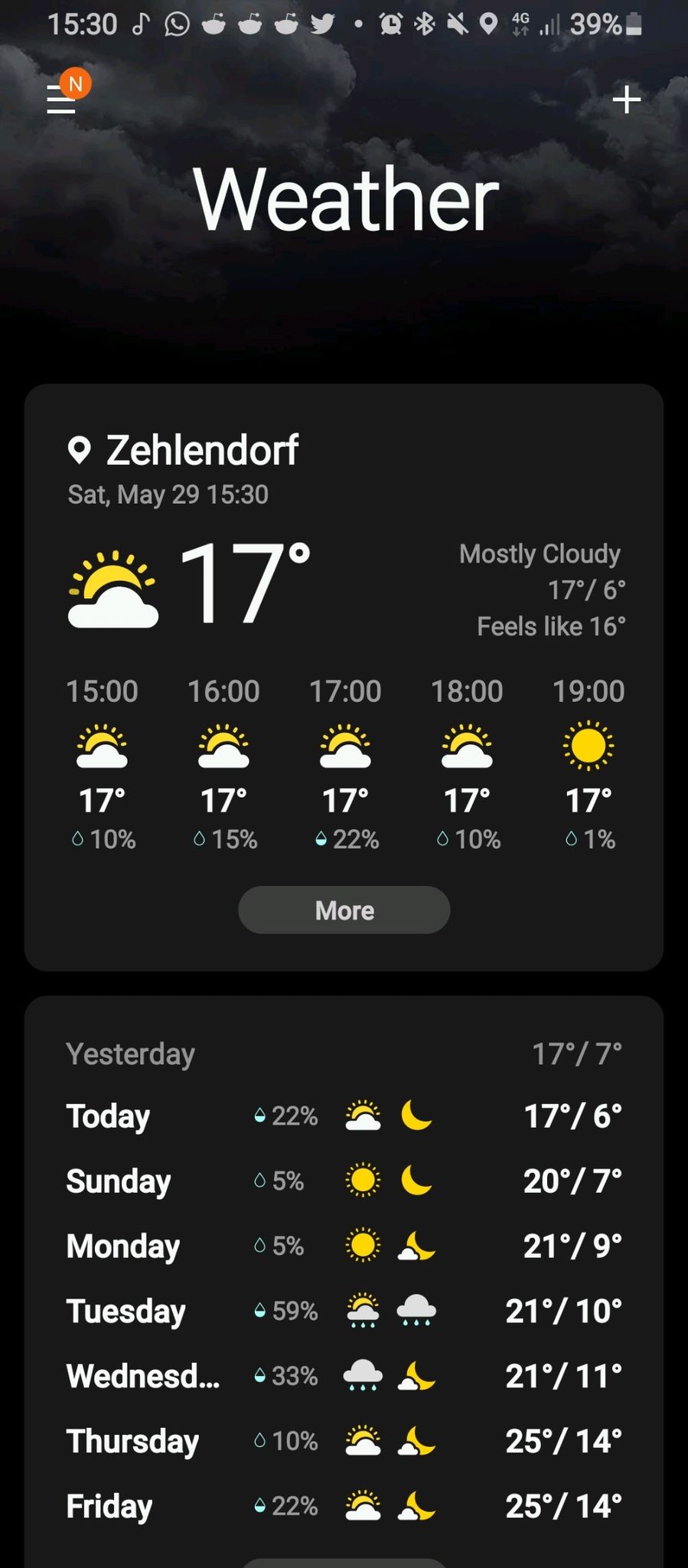The image size is (688, 1568).
Task: Select Friday's forecast row
Action: tap(344, 1506)
